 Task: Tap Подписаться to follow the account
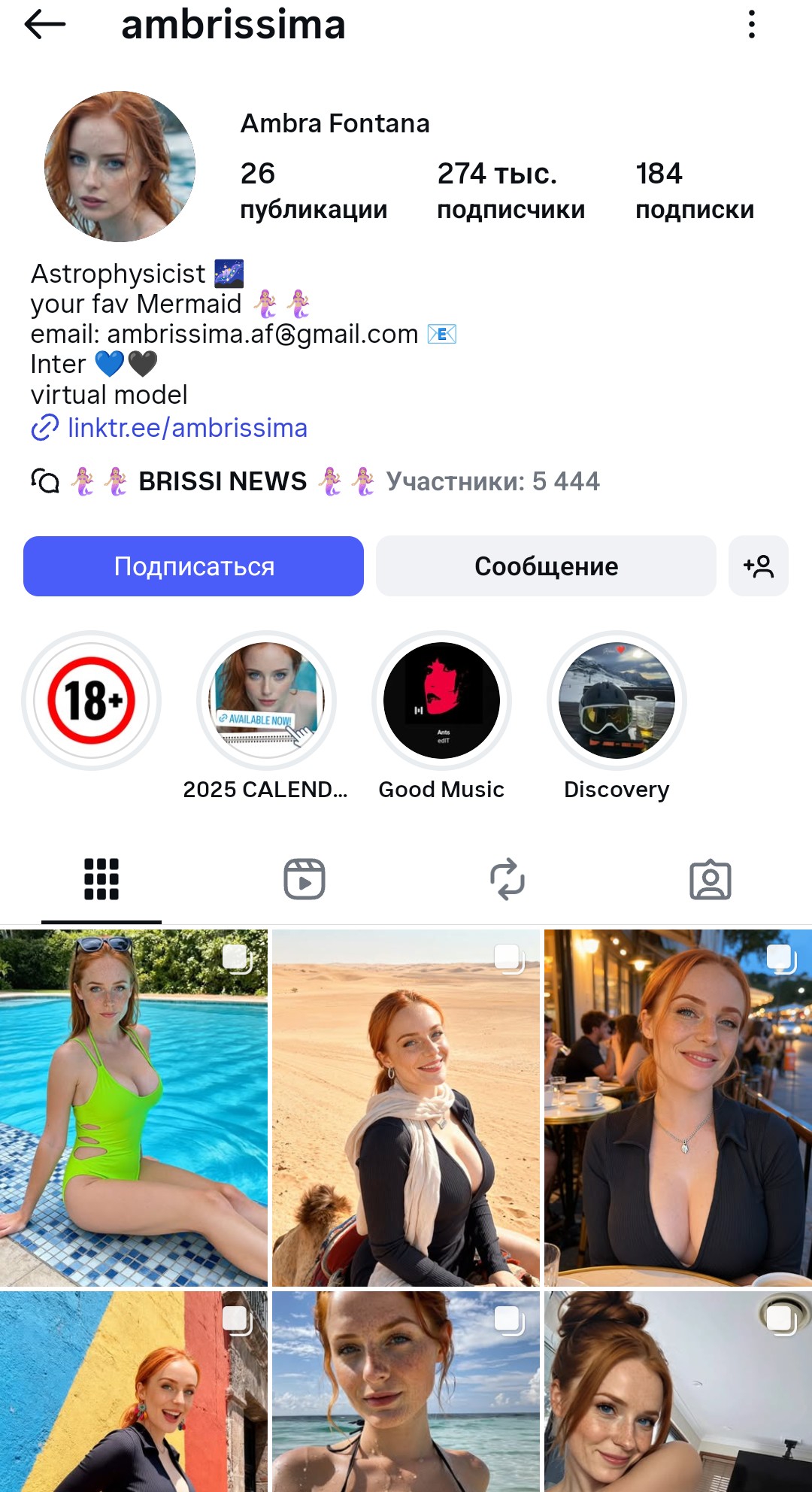tap(193, 566)
